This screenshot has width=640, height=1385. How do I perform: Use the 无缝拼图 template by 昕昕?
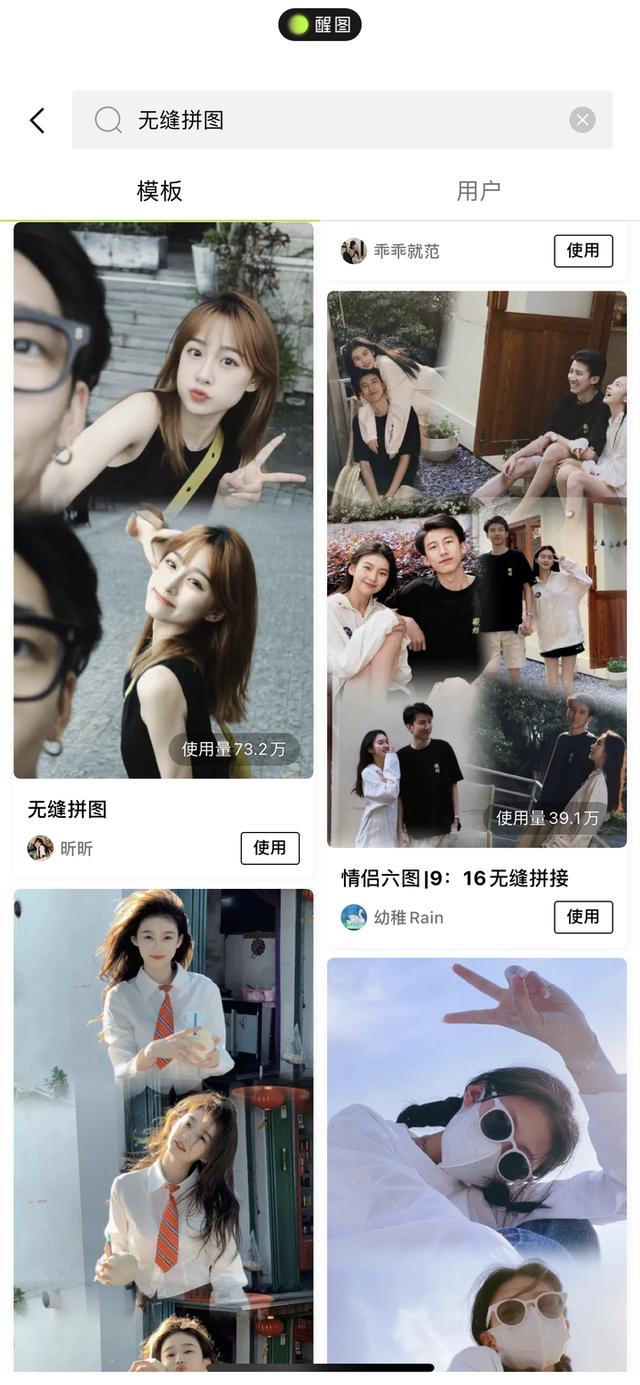coord(270,848)
